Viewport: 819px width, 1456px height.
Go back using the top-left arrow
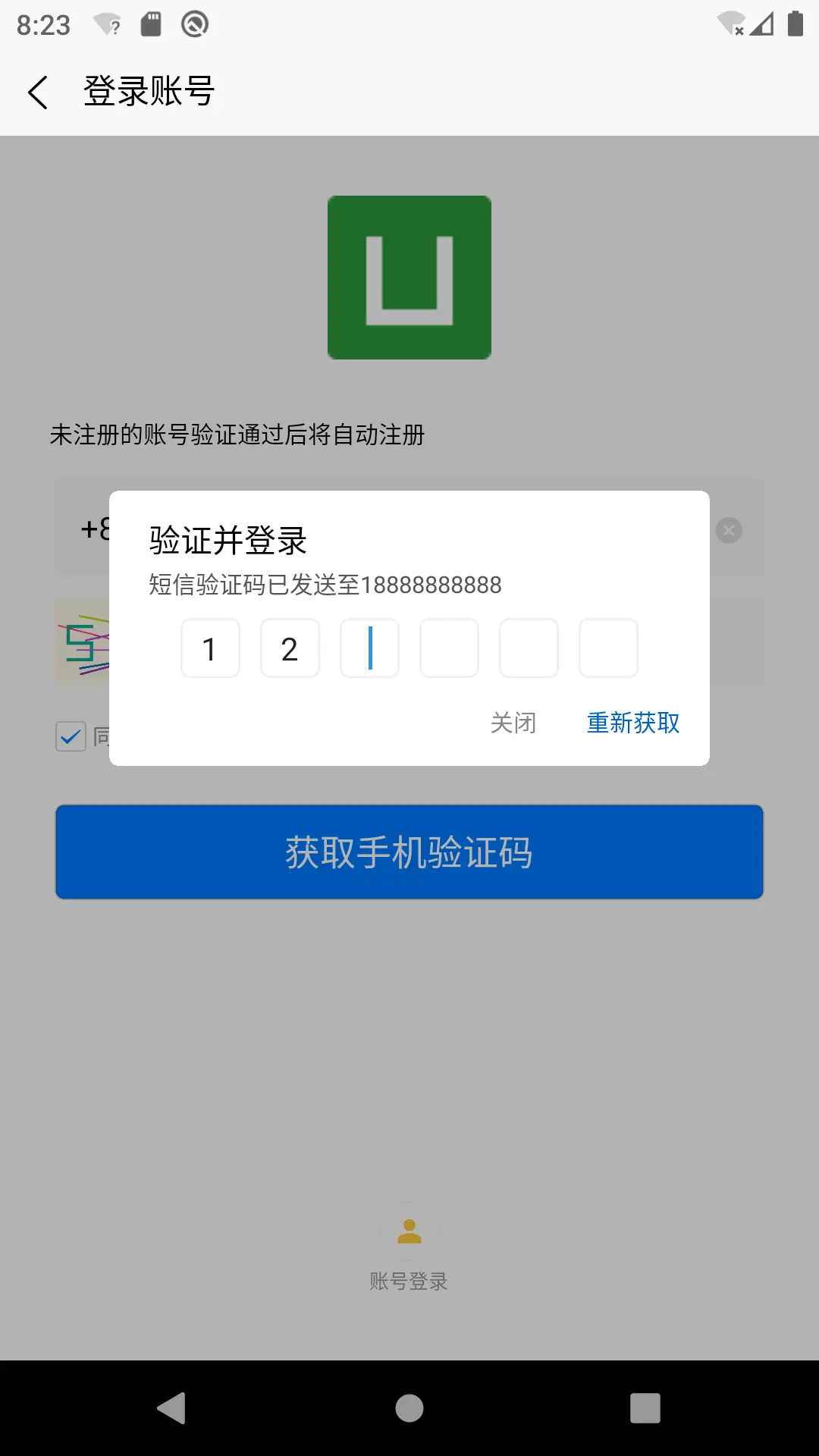[38, 92]
